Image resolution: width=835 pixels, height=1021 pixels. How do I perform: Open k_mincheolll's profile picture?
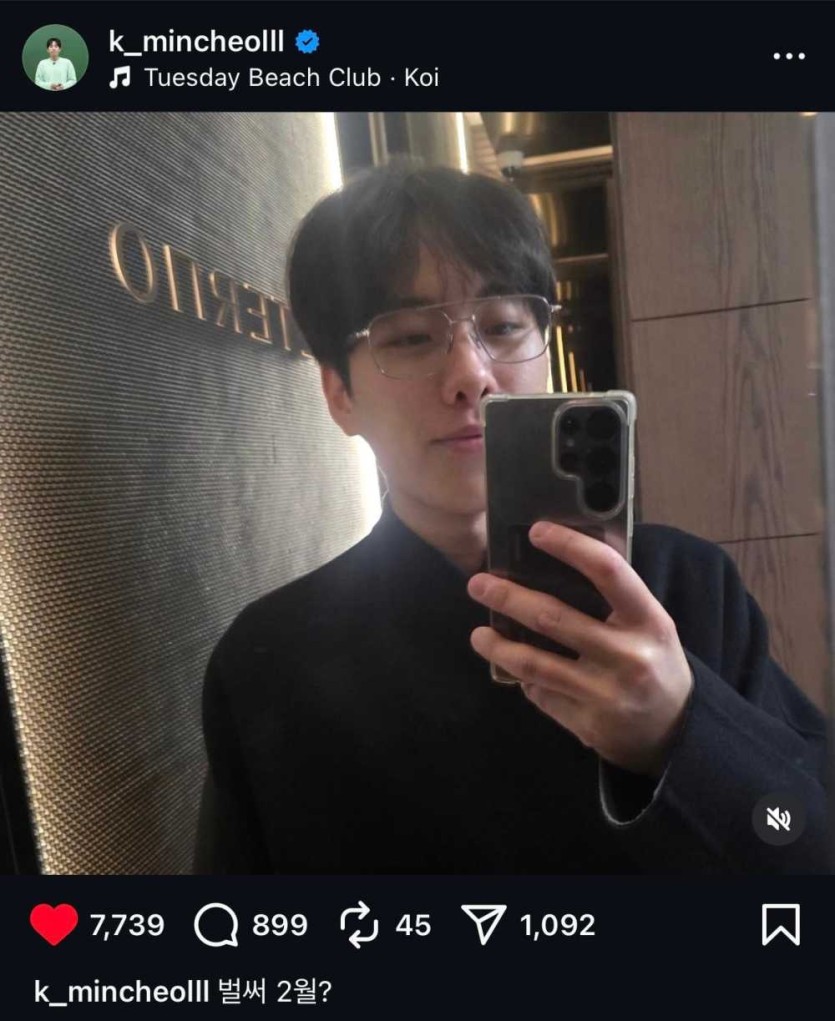point(55,57)
